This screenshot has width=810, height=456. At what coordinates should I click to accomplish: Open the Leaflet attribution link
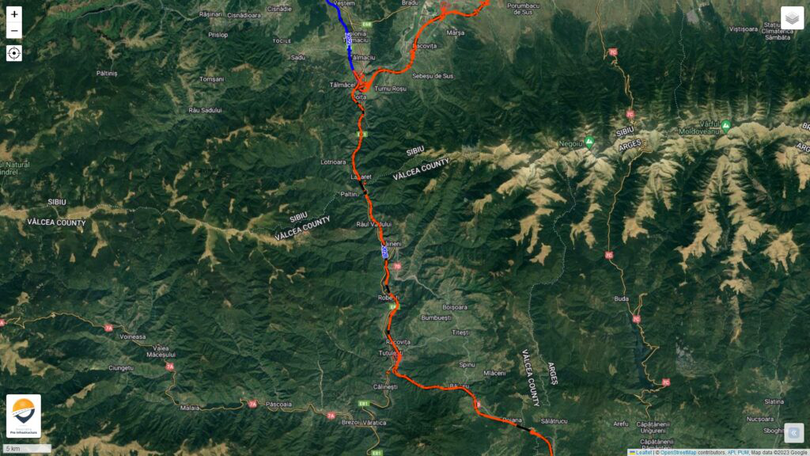click(644, 452)
